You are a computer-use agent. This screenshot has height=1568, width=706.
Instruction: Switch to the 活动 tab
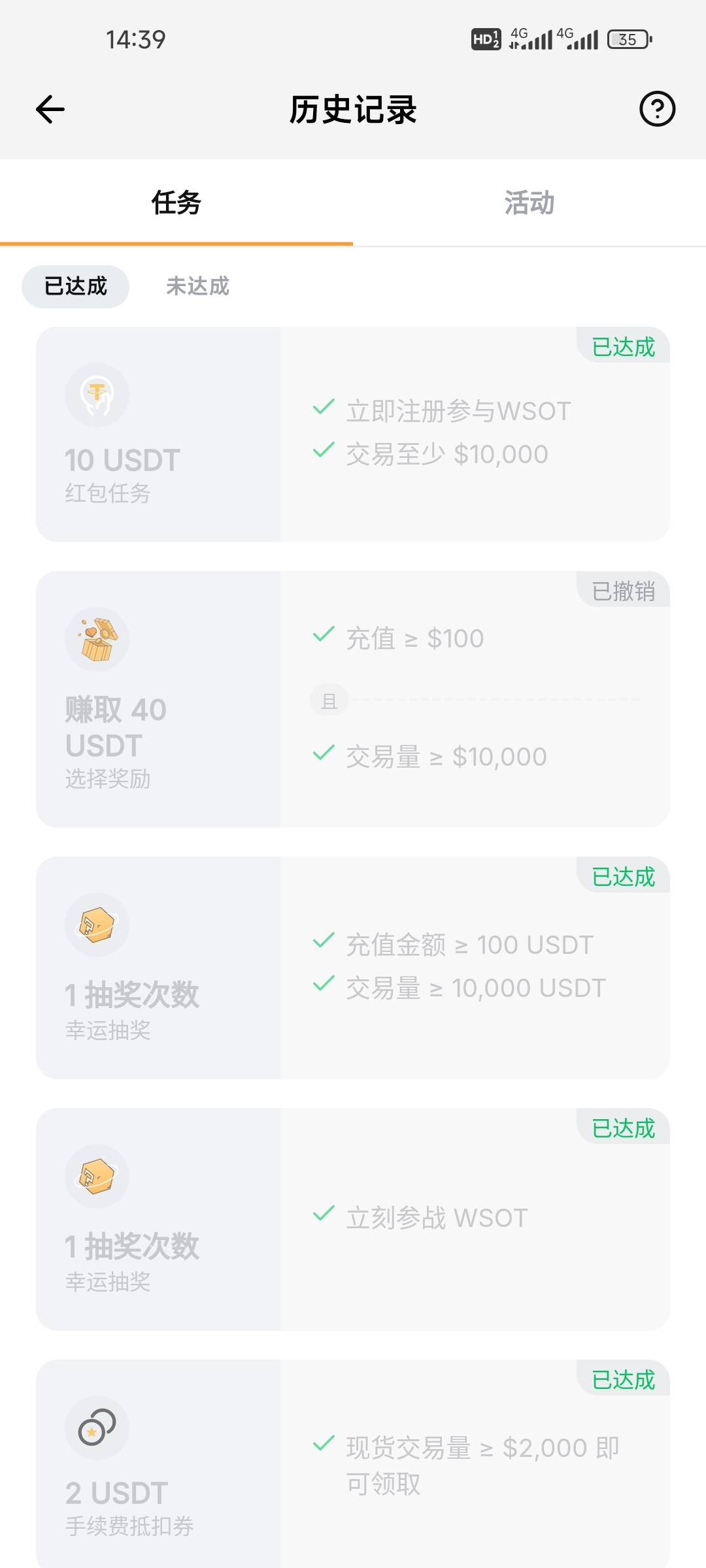click(x=529, y=203)
